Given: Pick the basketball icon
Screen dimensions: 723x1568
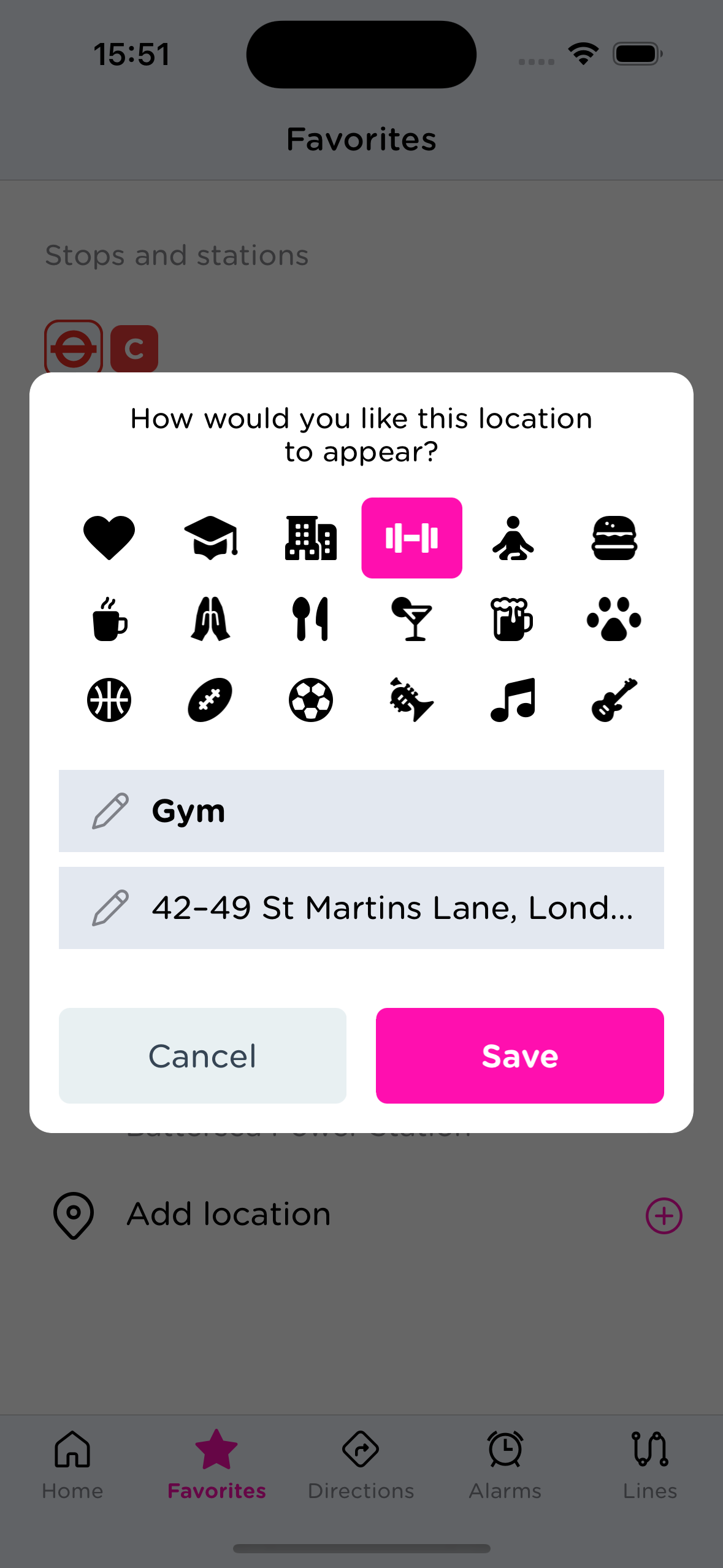Looking at the screenshot, I should pyautogui.click(x=109, y=700).
